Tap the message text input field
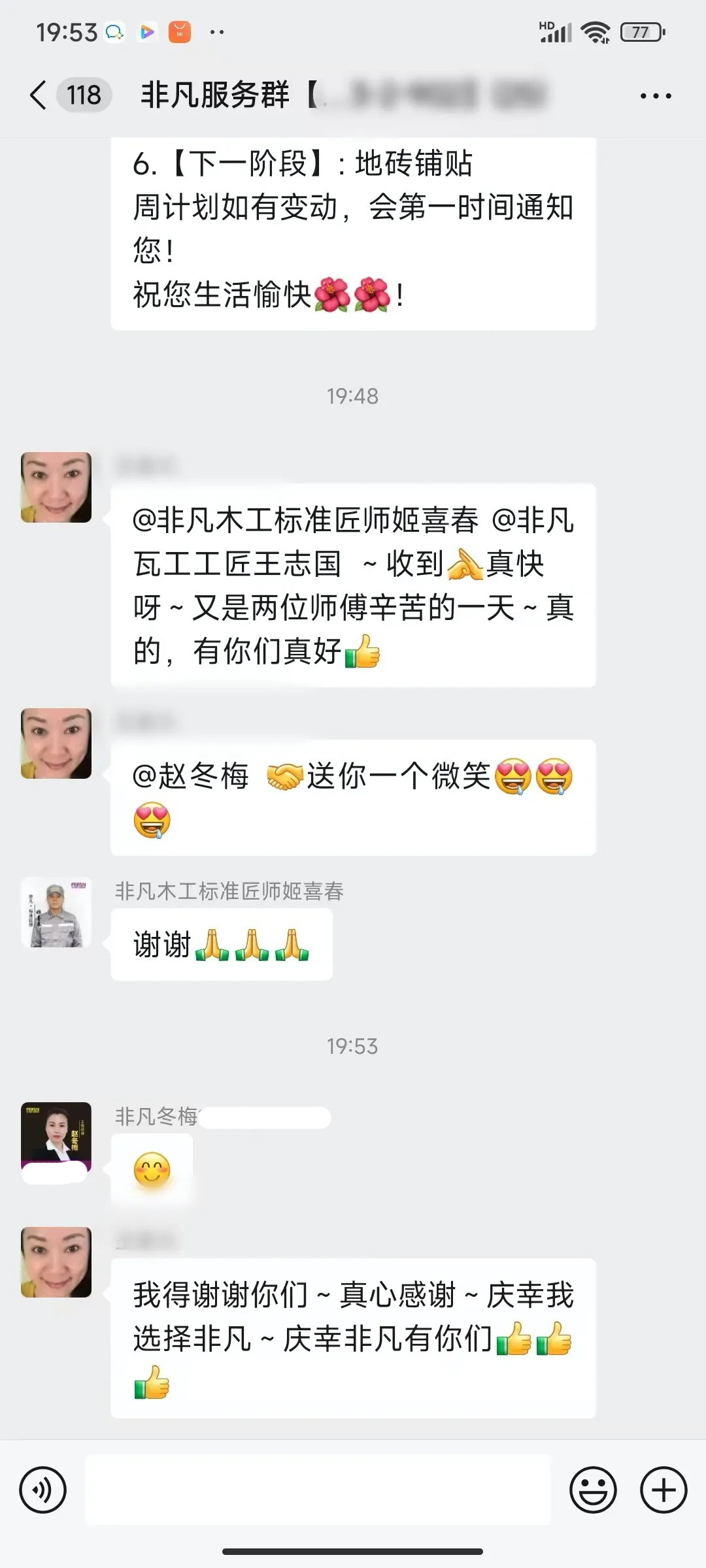 click(318, 1490)
